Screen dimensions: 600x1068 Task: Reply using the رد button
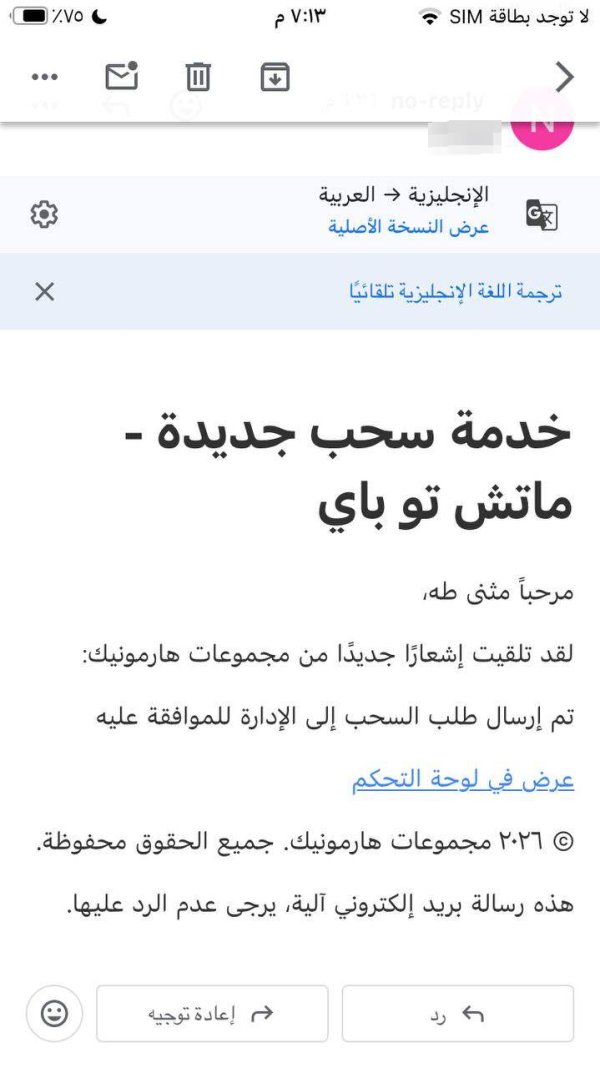click(458, 1014)
